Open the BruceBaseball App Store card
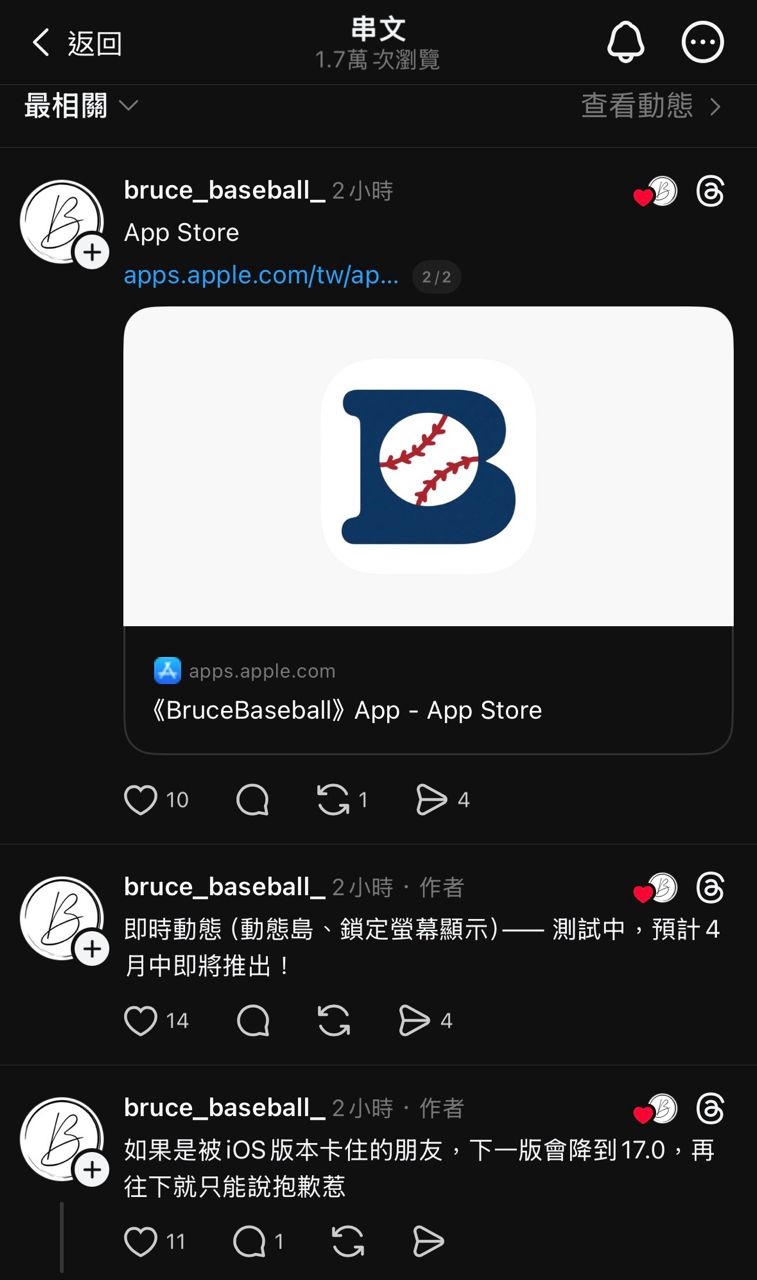 [x=428, y=529]
